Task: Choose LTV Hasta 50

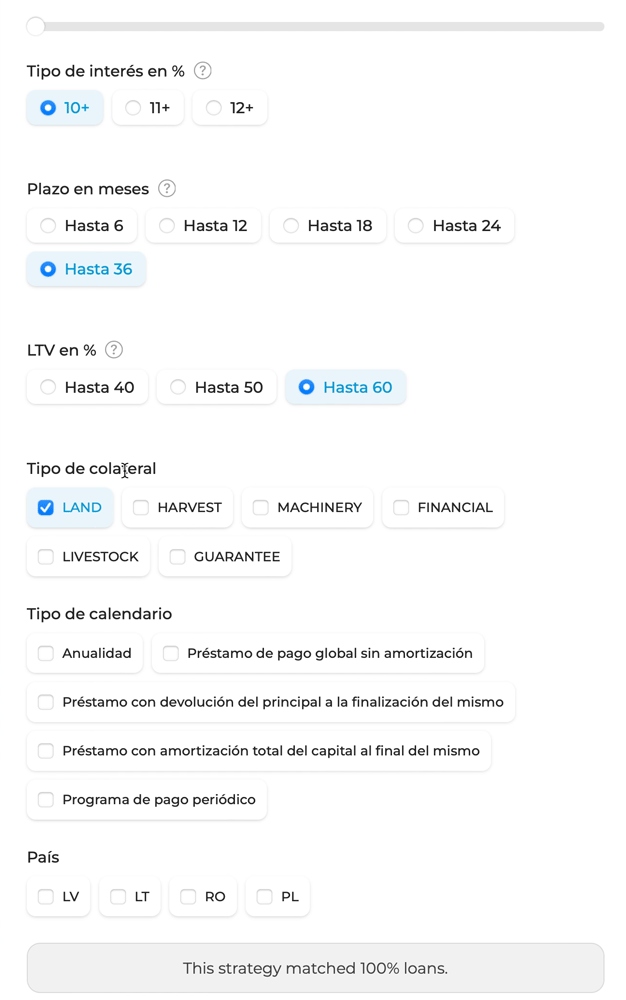Action: [217, 387]
